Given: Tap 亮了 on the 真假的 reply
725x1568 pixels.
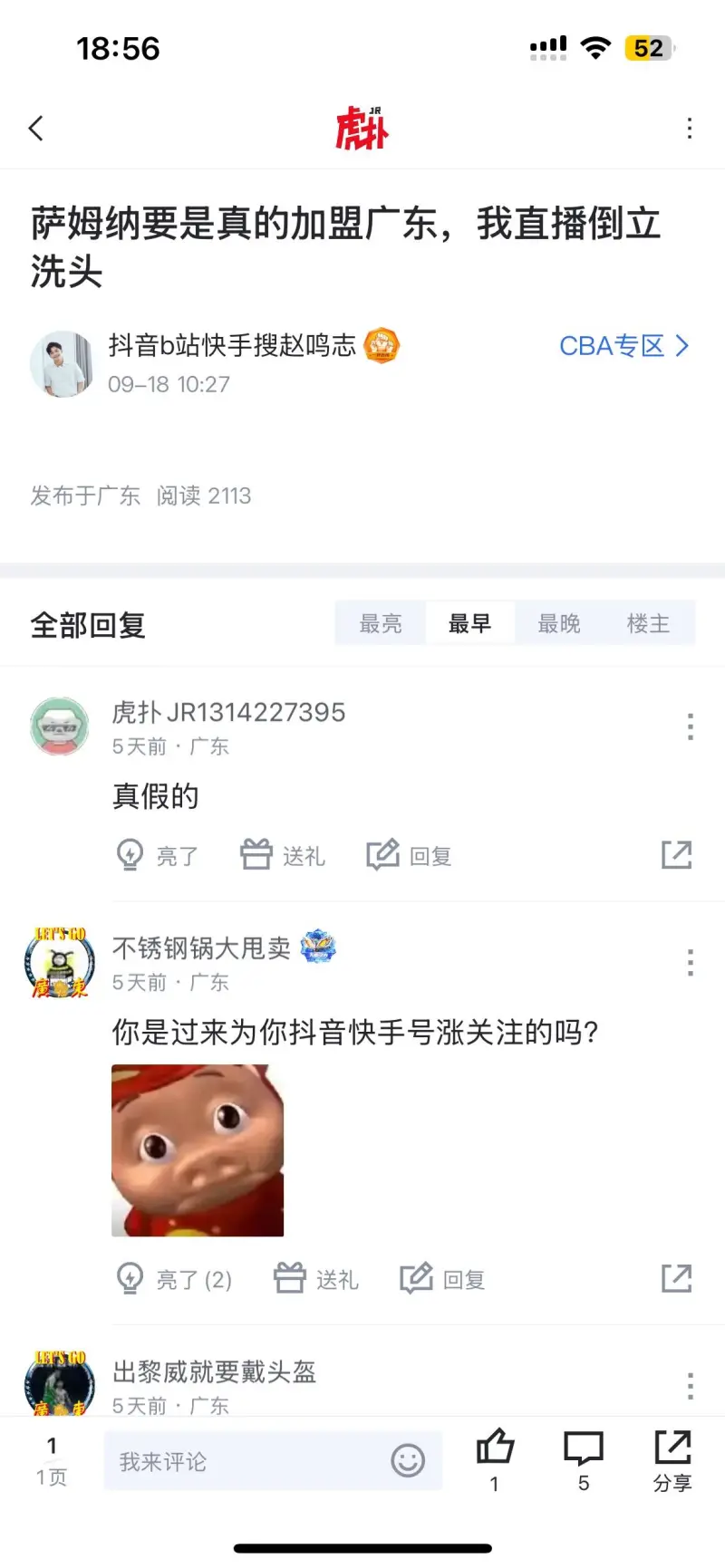Looking at the screenshot, I should pyautogui.click(x=158, y=855).
